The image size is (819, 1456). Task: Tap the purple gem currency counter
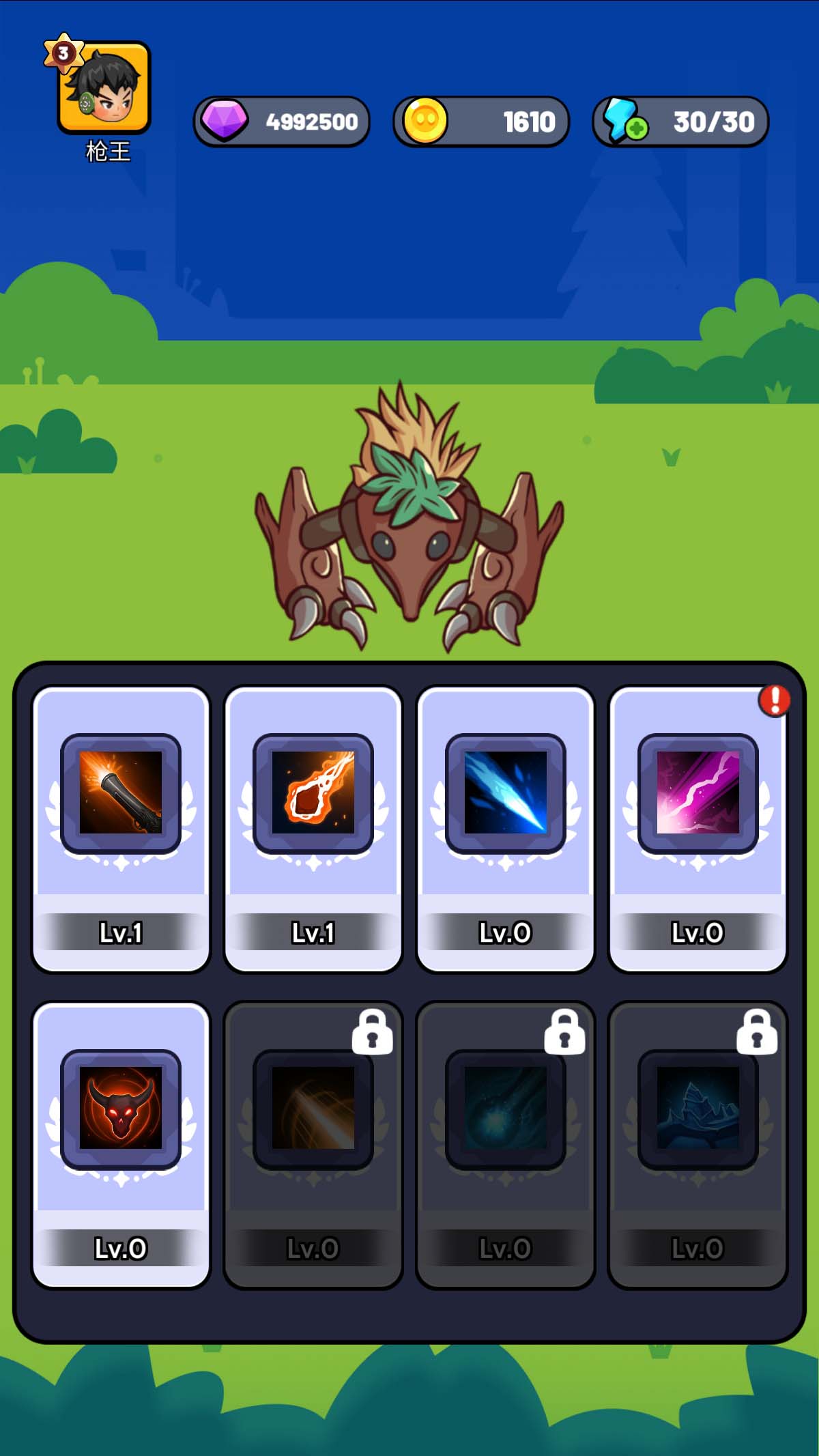(x=281, y=122)
